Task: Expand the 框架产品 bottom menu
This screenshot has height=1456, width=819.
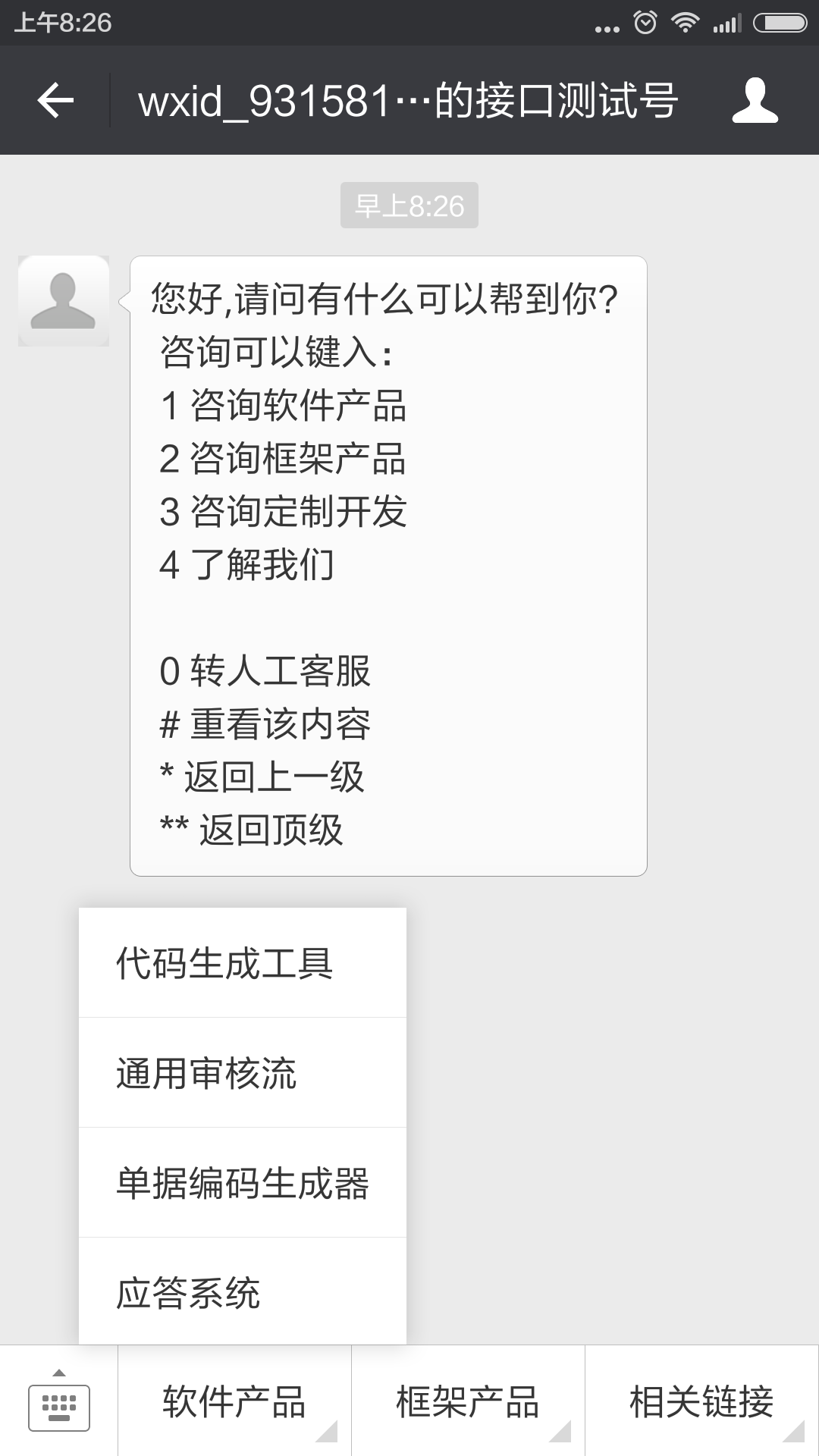Action: (468, 1401)
